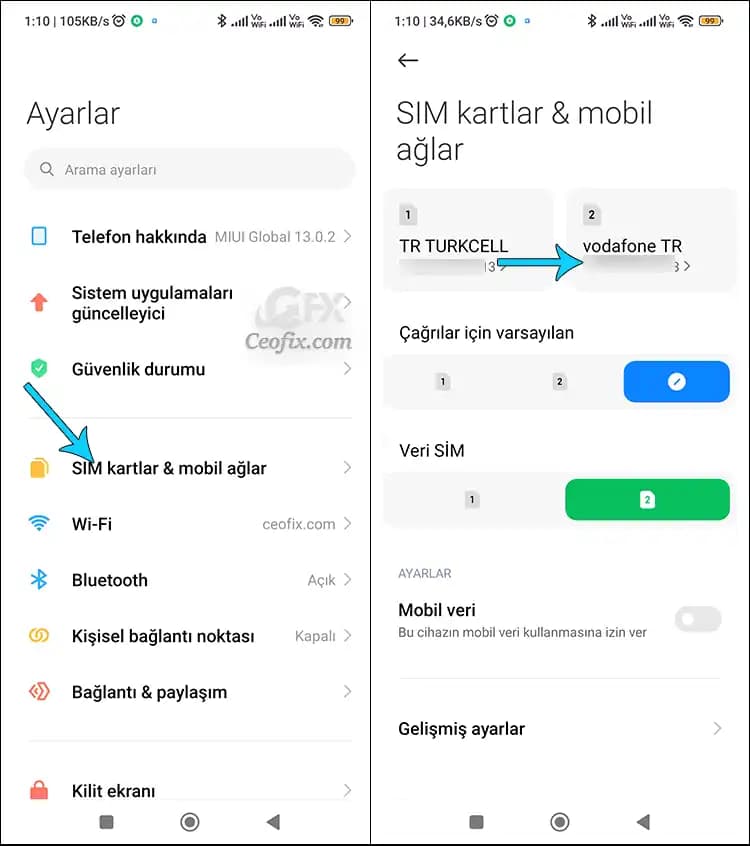The height and width of the screenshot is (846, 750).
Task: Select SIM 2 under Çağrılar için varsayılan
Action: (x=559, y=382)
